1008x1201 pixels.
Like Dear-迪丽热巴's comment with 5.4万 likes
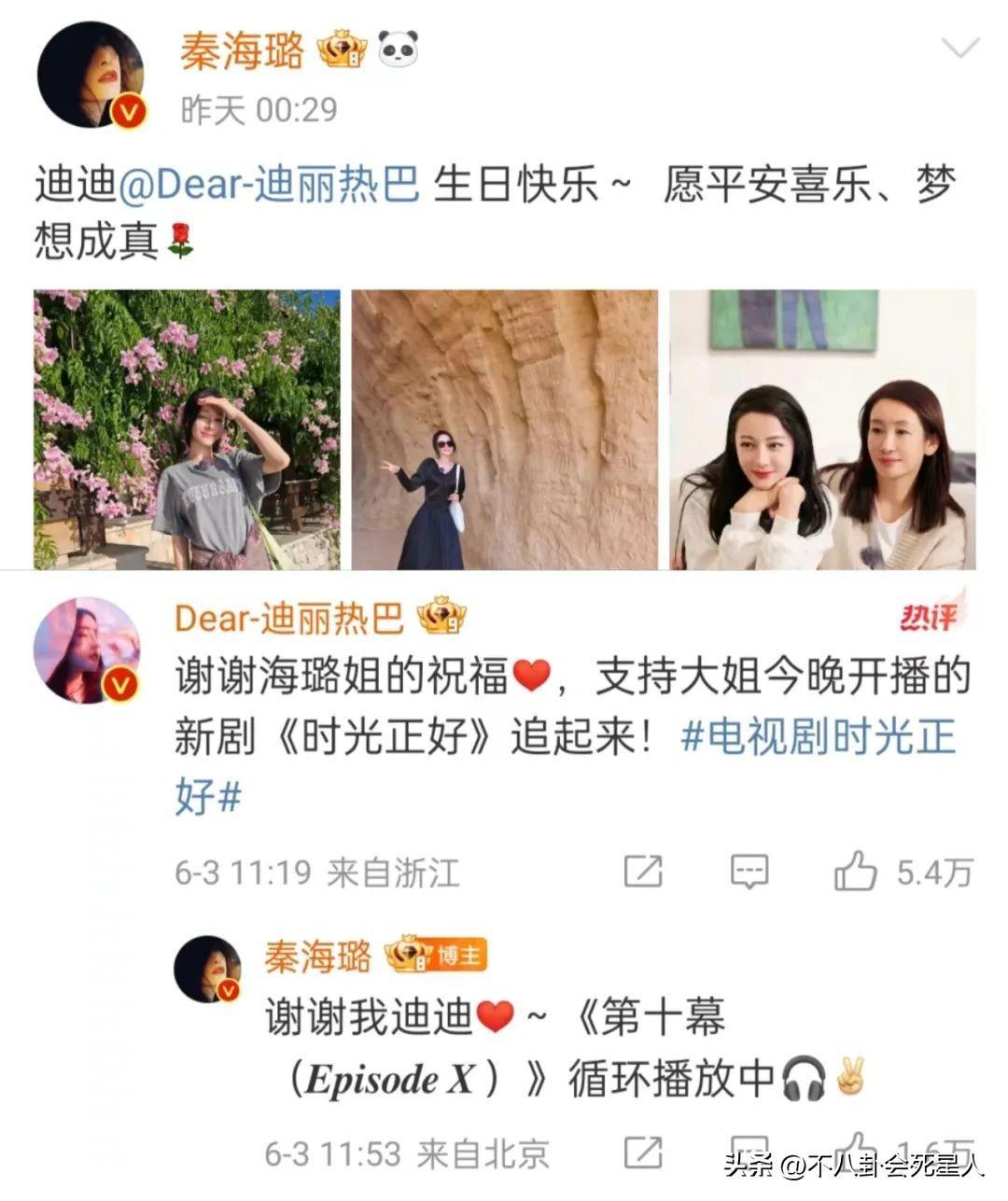coord(855,872)
